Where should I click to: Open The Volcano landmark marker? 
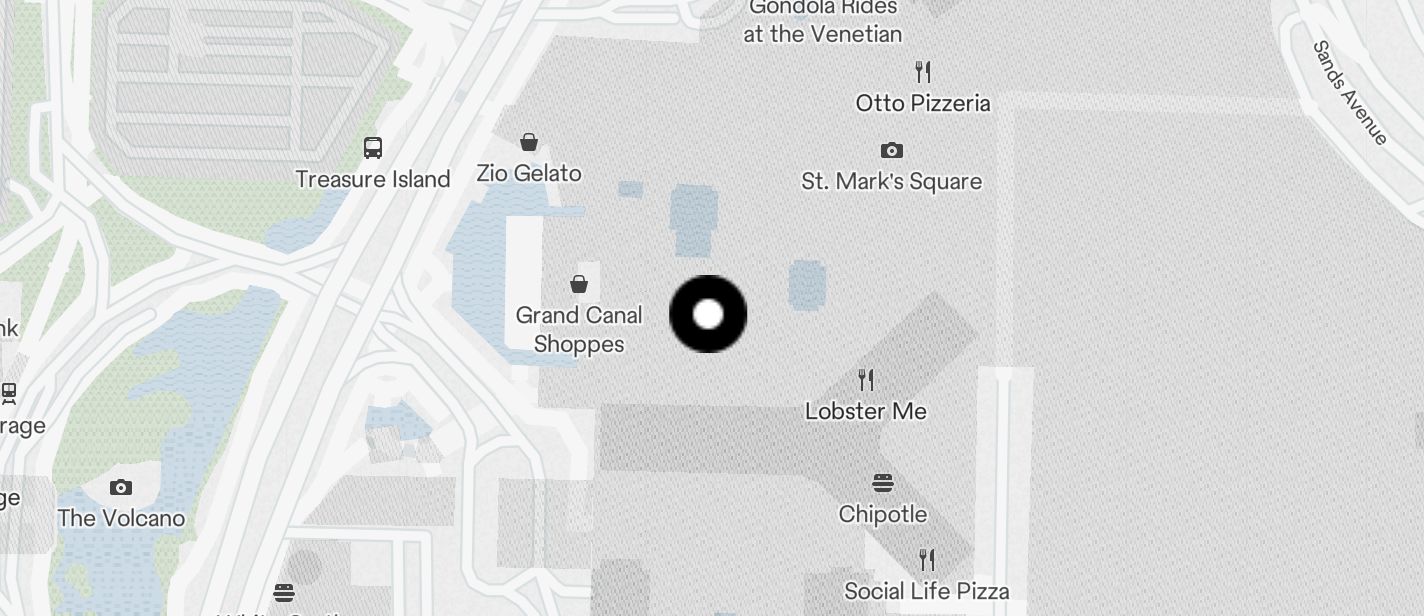pyautogui.click(x=121, y=488)
